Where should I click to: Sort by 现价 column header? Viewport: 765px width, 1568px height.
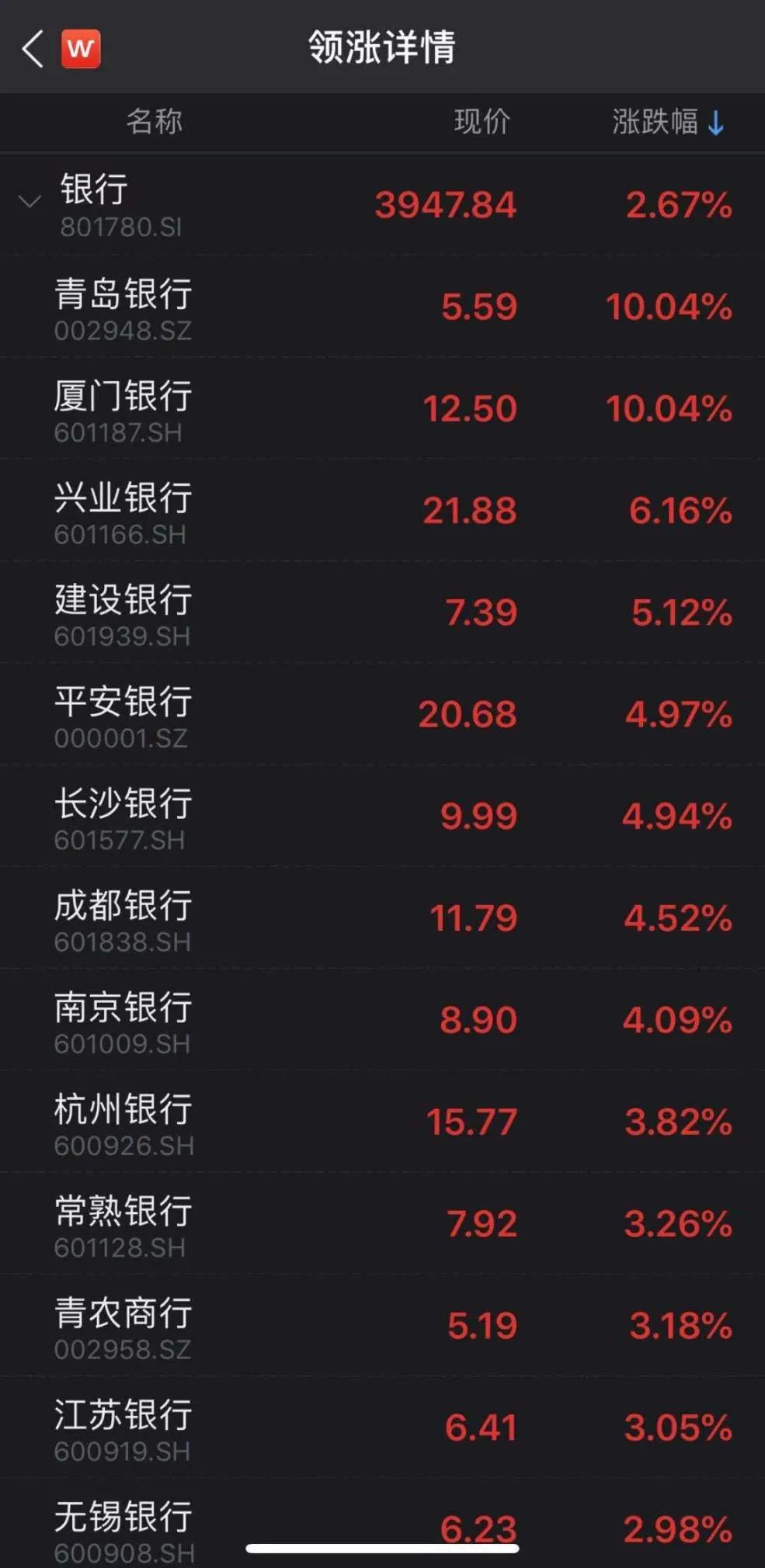482,122
